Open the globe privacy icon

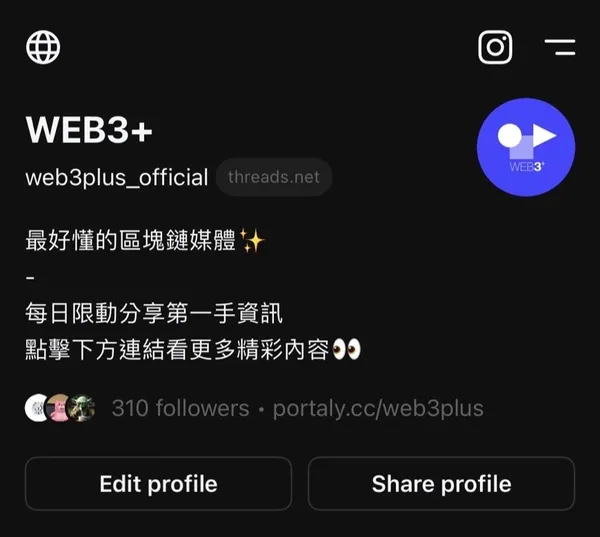43,46
